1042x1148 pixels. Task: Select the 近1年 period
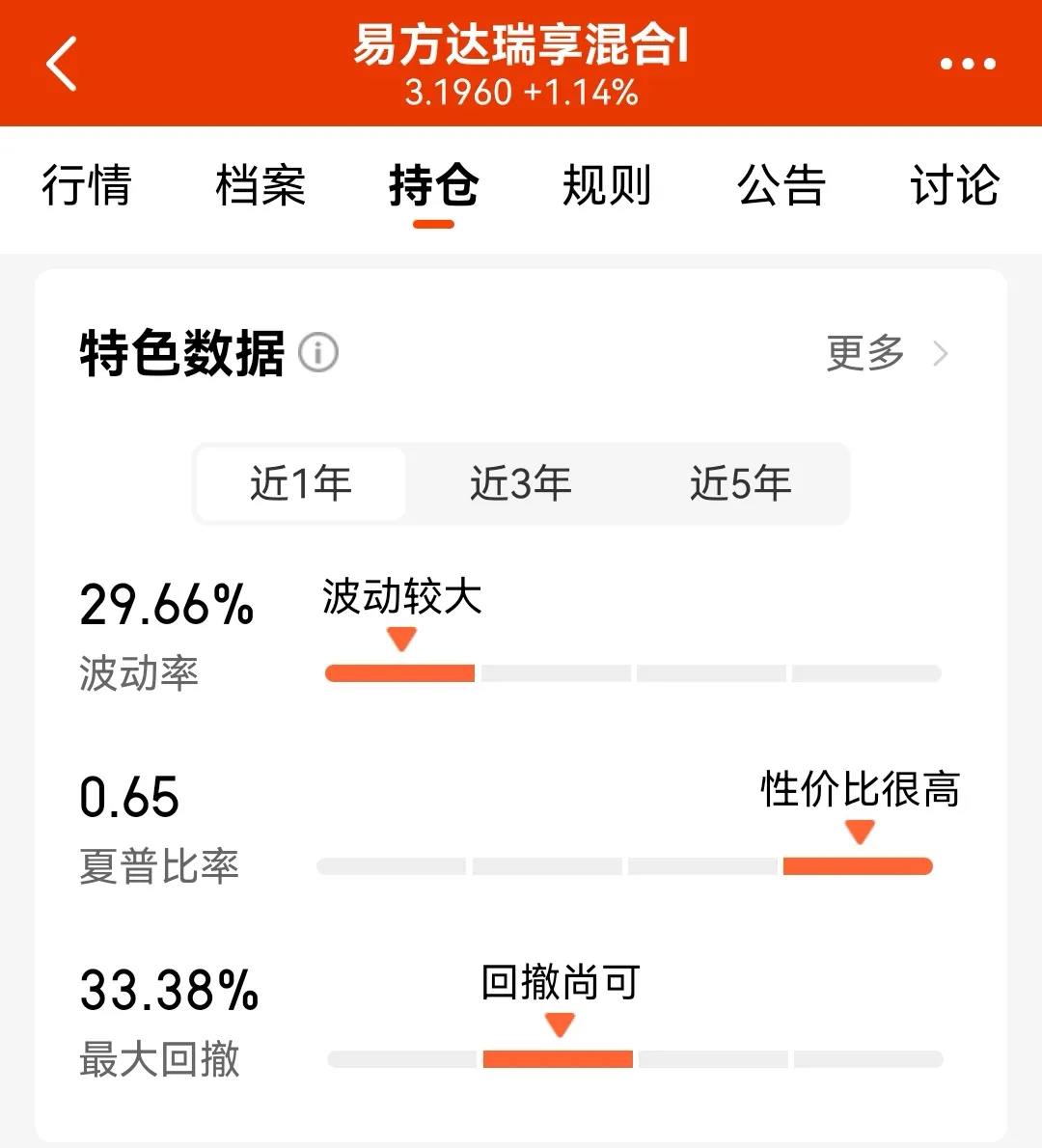pyautogui.click(x=301, y=483)
